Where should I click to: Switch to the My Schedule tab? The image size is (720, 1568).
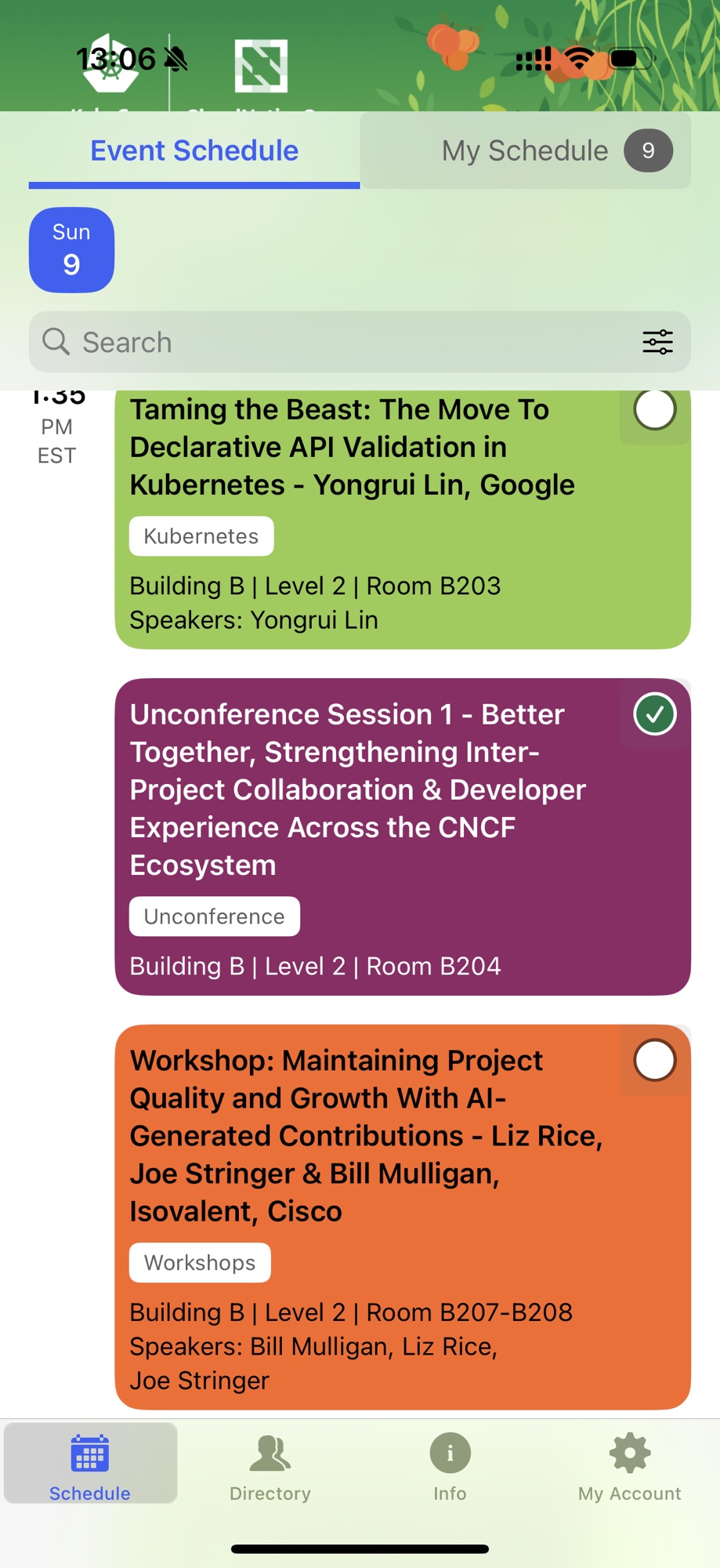pyautogui.click(x=525, y=151)
